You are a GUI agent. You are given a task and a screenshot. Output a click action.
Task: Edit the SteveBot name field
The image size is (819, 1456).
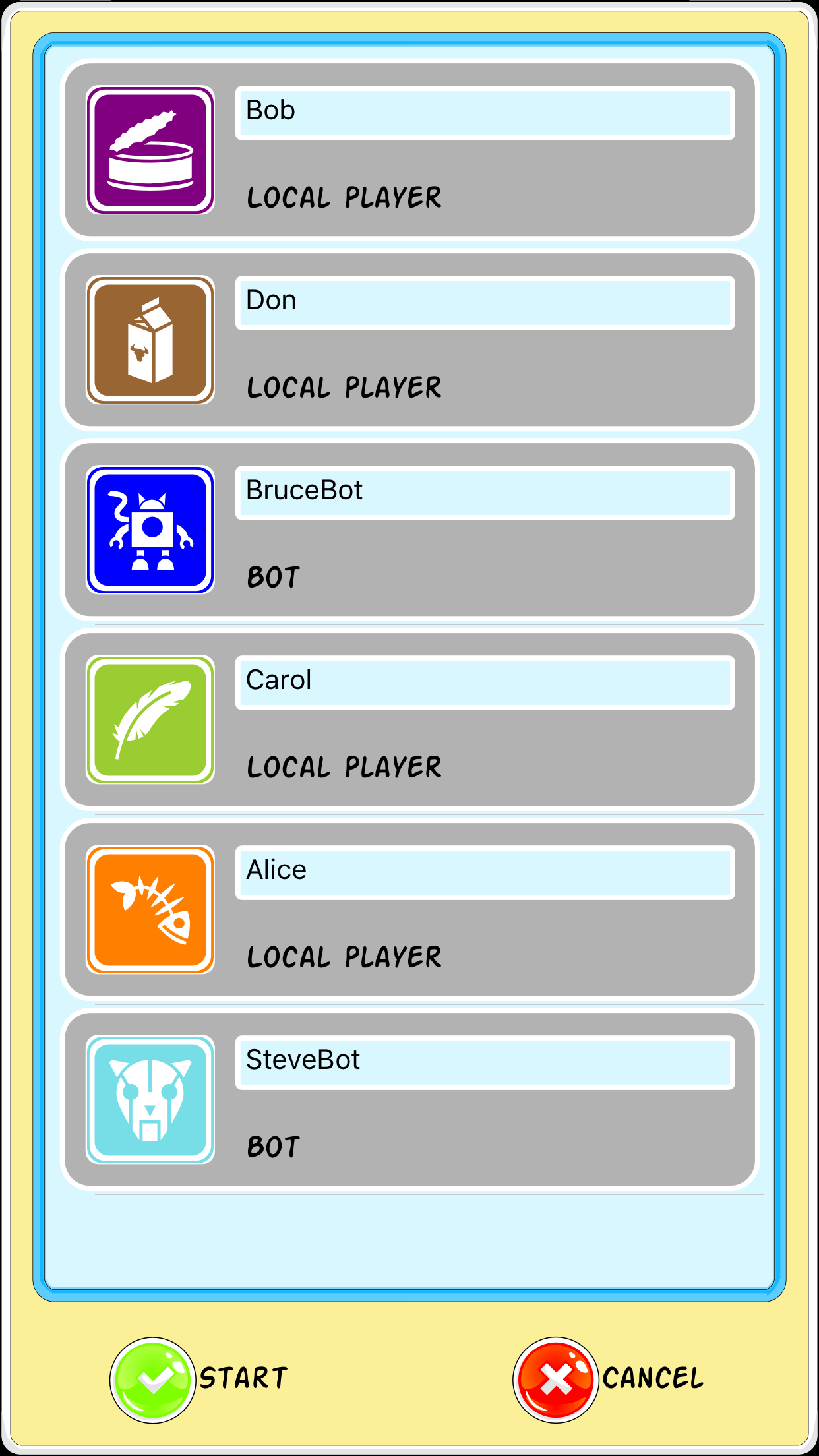pyautogui.click(x=485, y=1062)
